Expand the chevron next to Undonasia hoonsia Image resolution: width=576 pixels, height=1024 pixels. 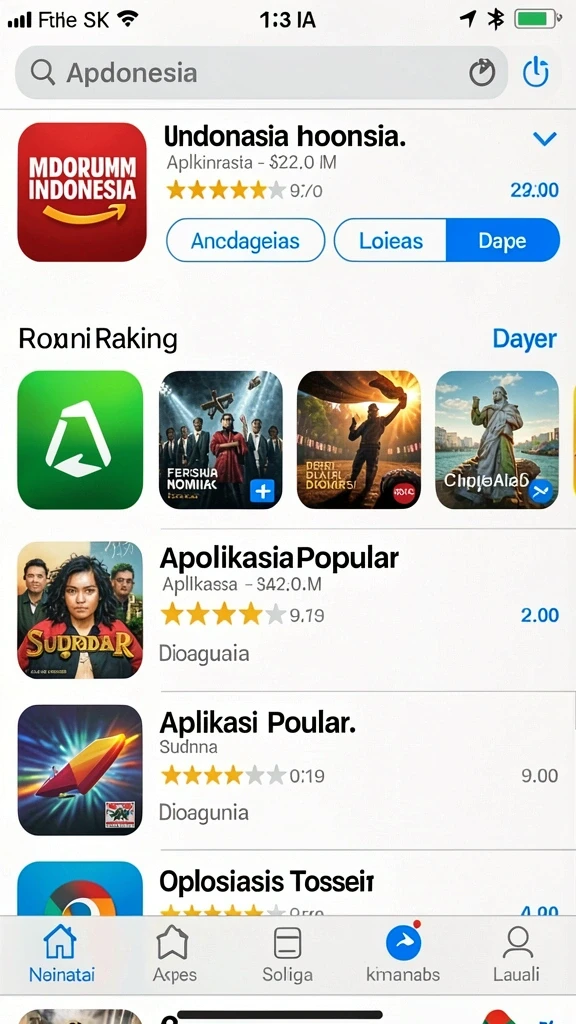[x=544, y=138]
